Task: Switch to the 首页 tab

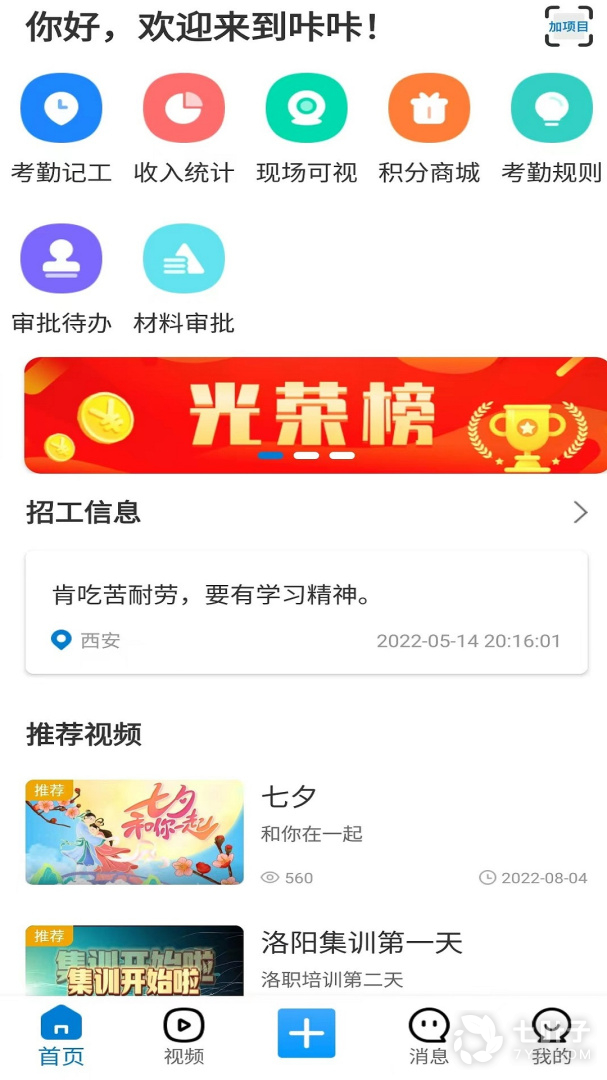Action: tap(61, 1036)
